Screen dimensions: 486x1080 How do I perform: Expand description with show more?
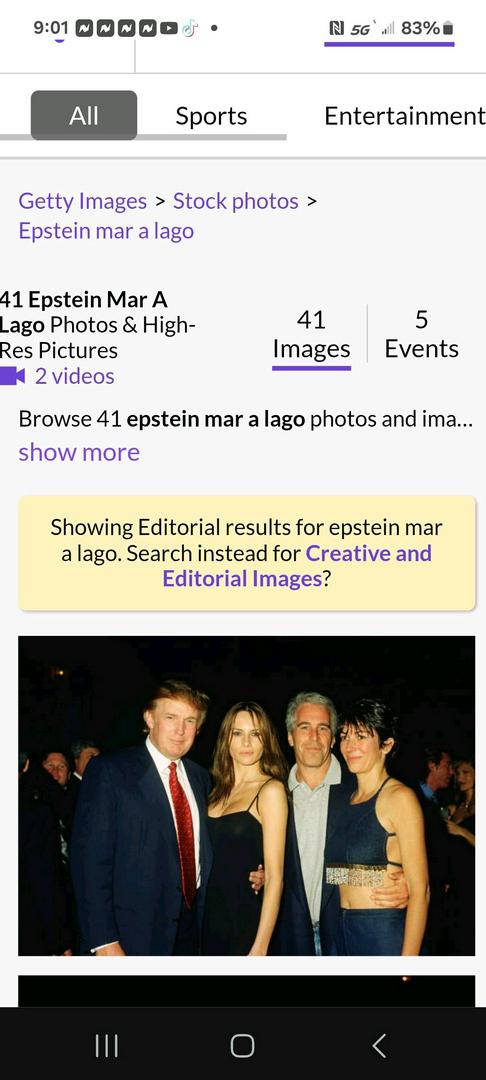(x=79, y=452)
